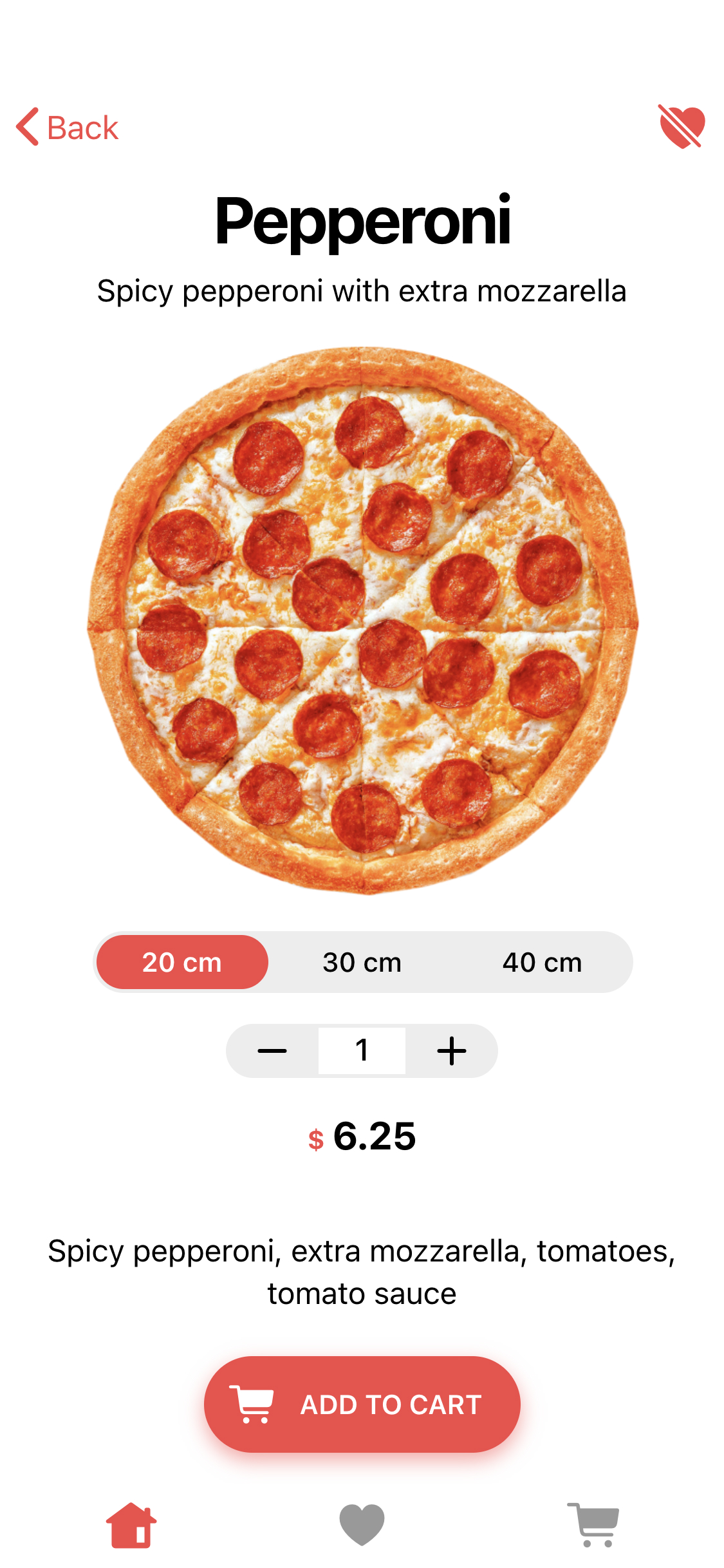Add the Pepperoni pizza to cart
This screenshot has width=724, height=1568.
362,1404
